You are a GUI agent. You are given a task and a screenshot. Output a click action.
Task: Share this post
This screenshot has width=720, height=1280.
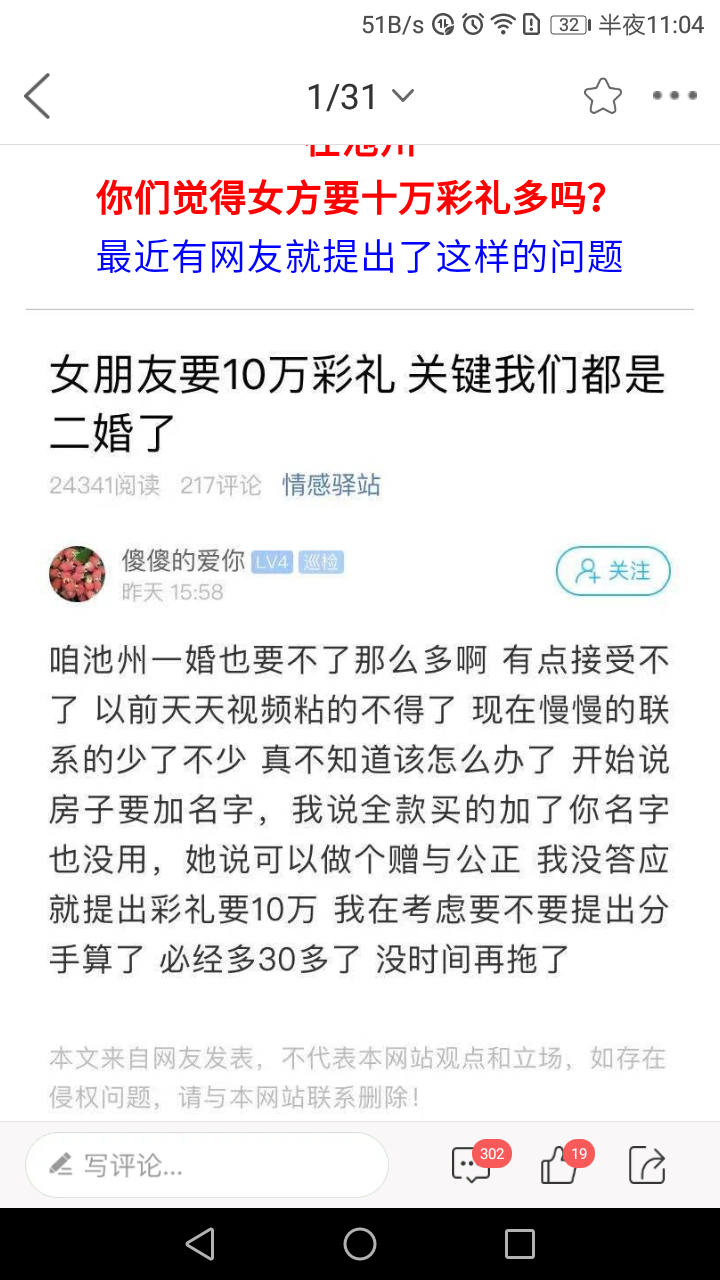[x=647, y=1165]
